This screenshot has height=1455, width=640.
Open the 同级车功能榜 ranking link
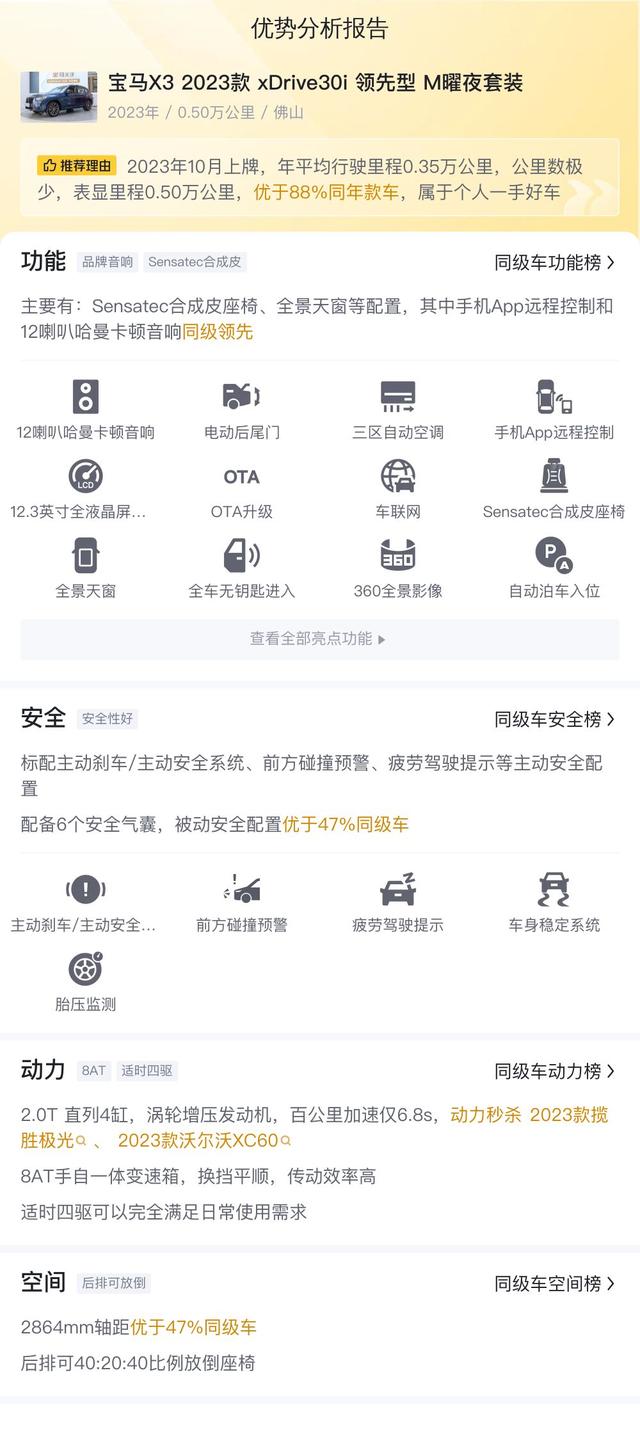(555, 262)
